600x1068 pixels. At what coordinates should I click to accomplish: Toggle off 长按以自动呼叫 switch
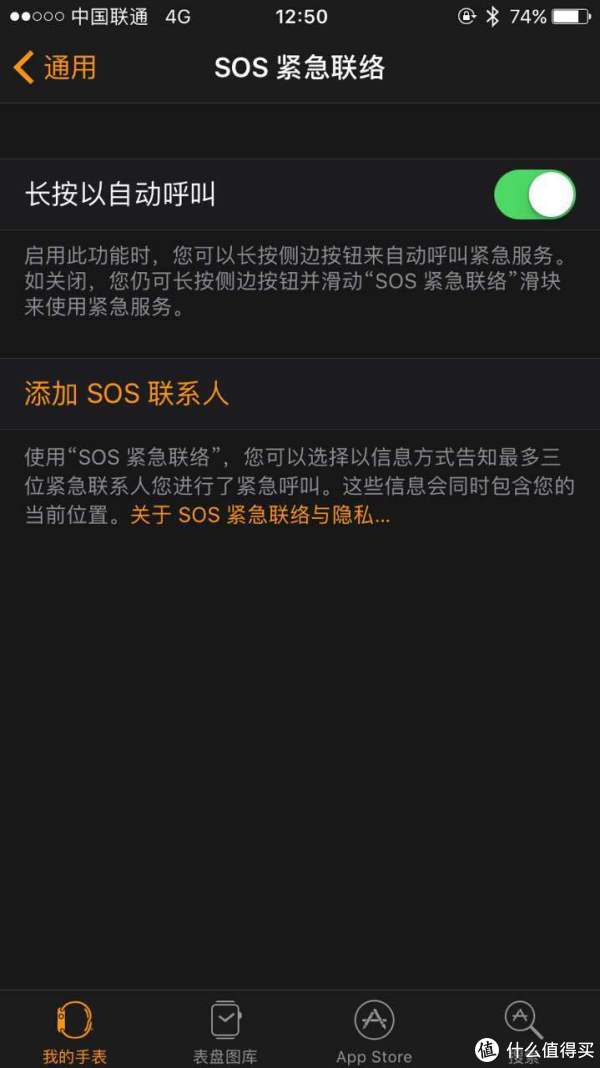tap(535, 195)
